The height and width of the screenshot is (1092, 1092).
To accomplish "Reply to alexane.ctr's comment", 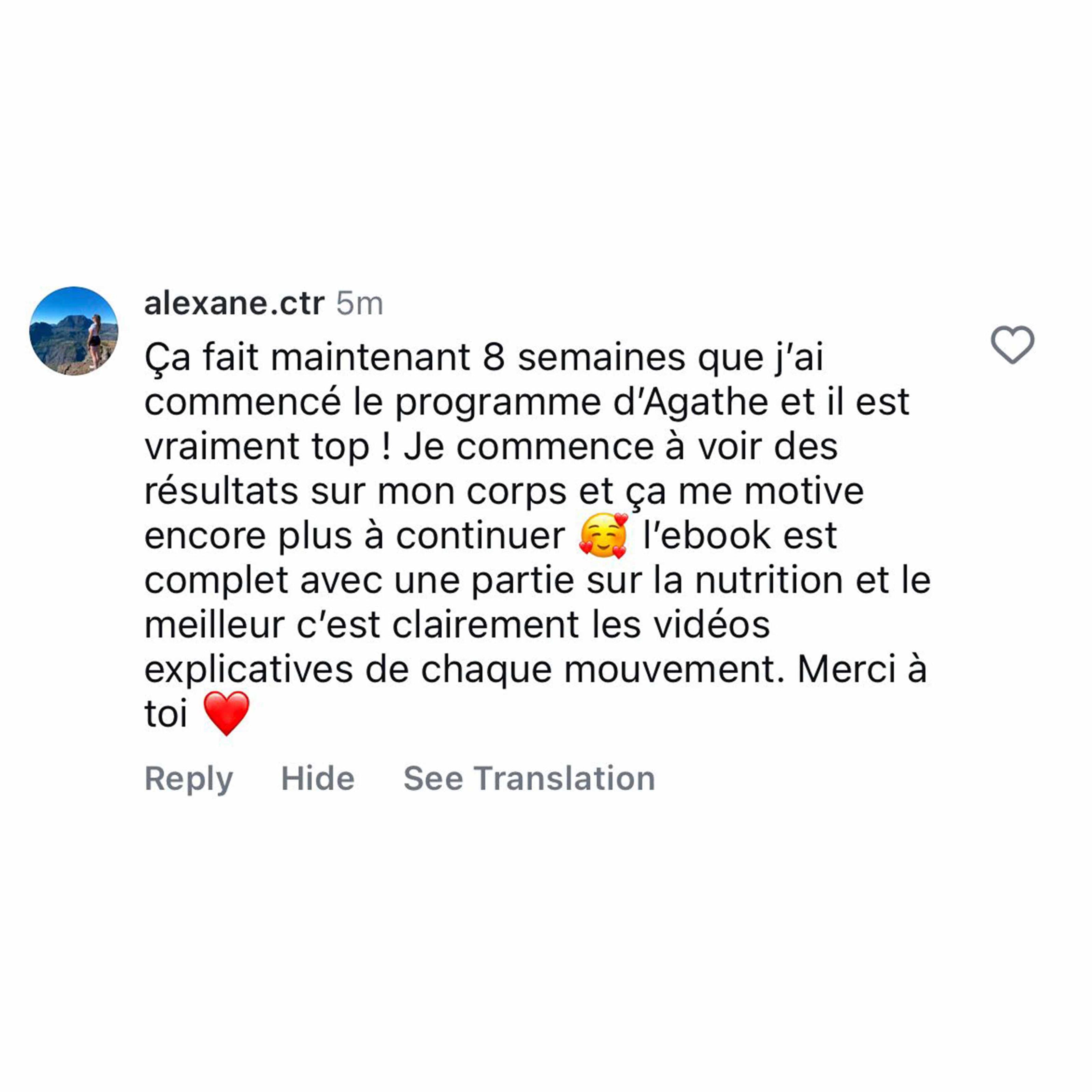I will click(x=188, y=778).
